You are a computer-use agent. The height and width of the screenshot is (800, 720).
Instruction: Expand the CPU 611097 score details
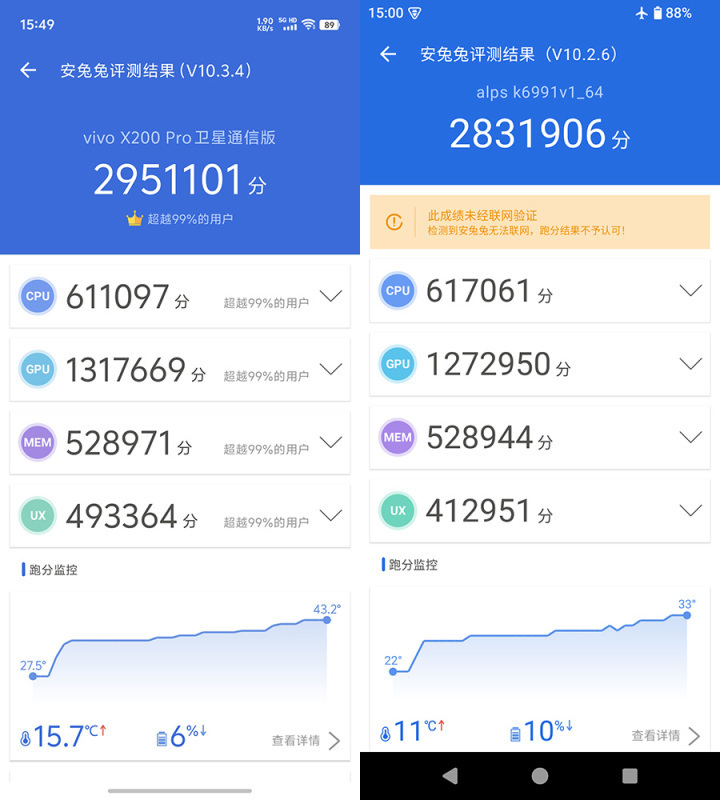[333, 296]
